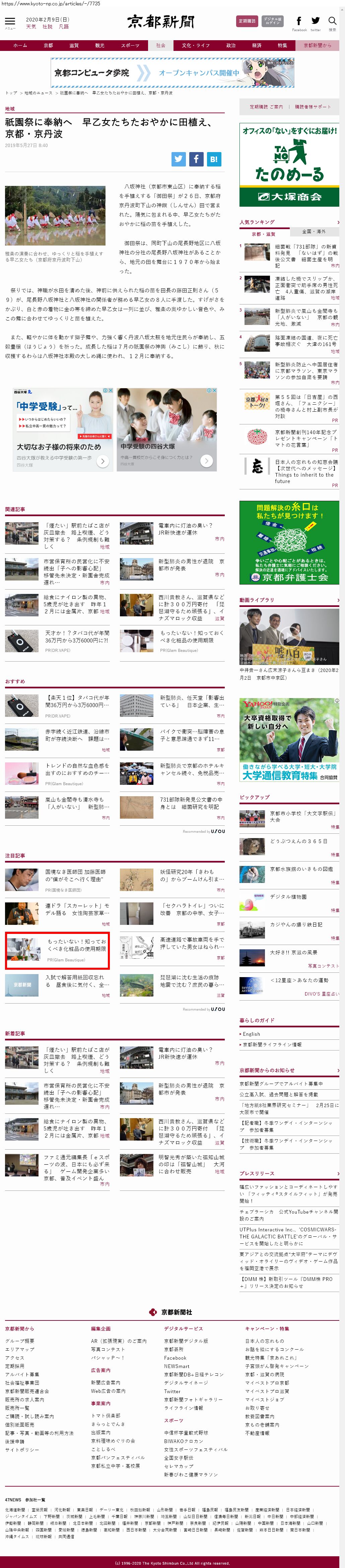Image resolution: width=345 pixels, height=1568 pixels.
Task: Visit the Facebook page icon in header
Action: [x=299, y=22]
